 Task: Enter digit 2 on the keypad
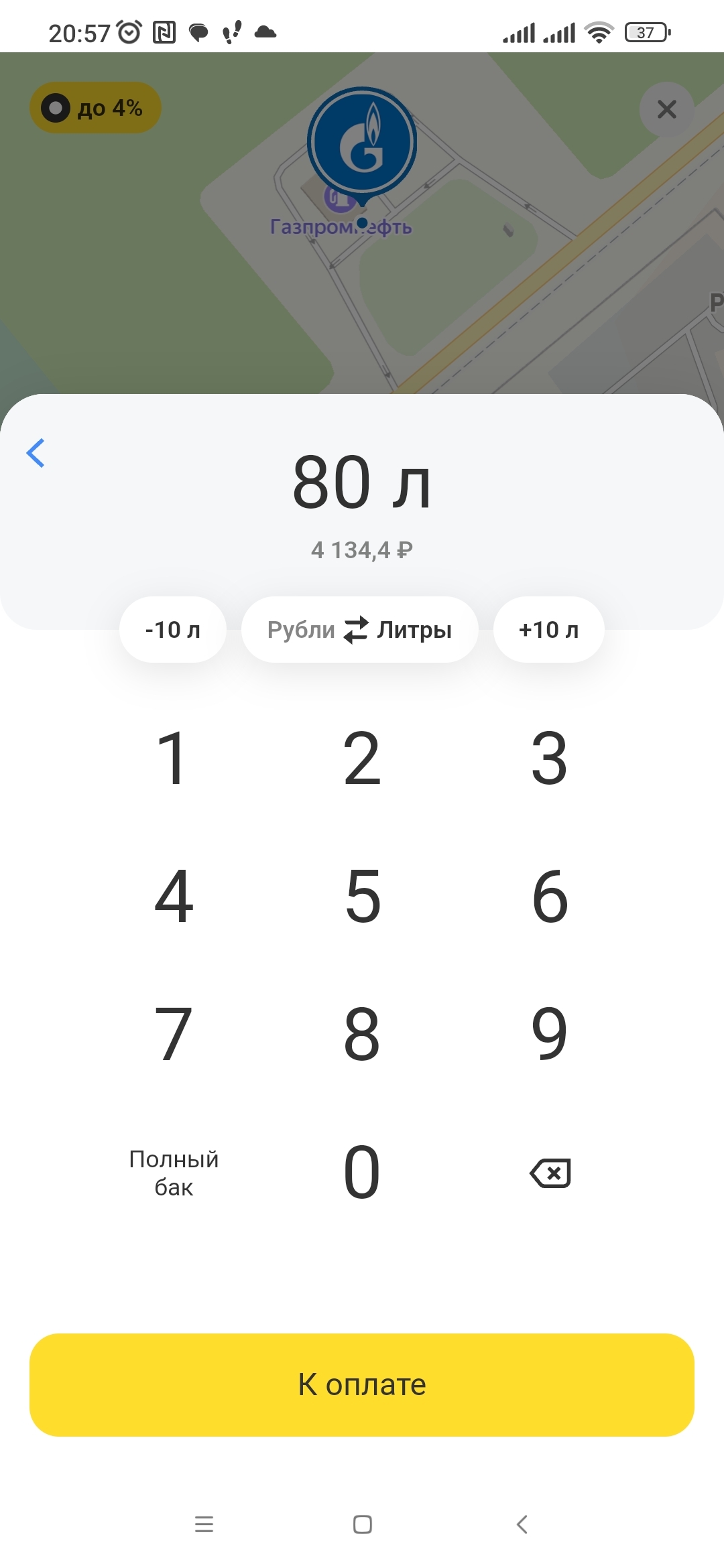(x=362, y=759)
